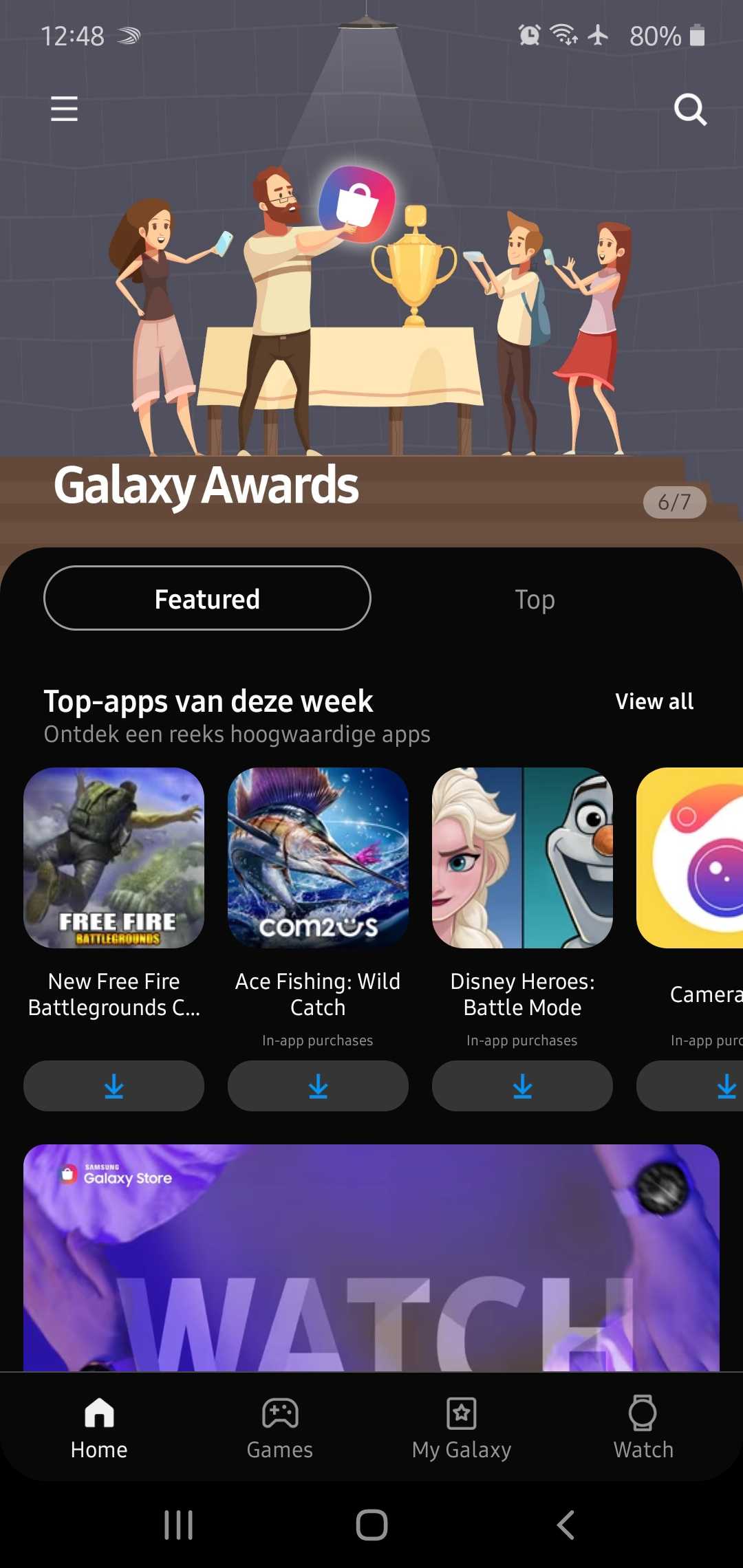Open Disney Heroes: Battle Mode
Screen dimensions: 743x1568
pyautogui.click(x=522, y=858)
